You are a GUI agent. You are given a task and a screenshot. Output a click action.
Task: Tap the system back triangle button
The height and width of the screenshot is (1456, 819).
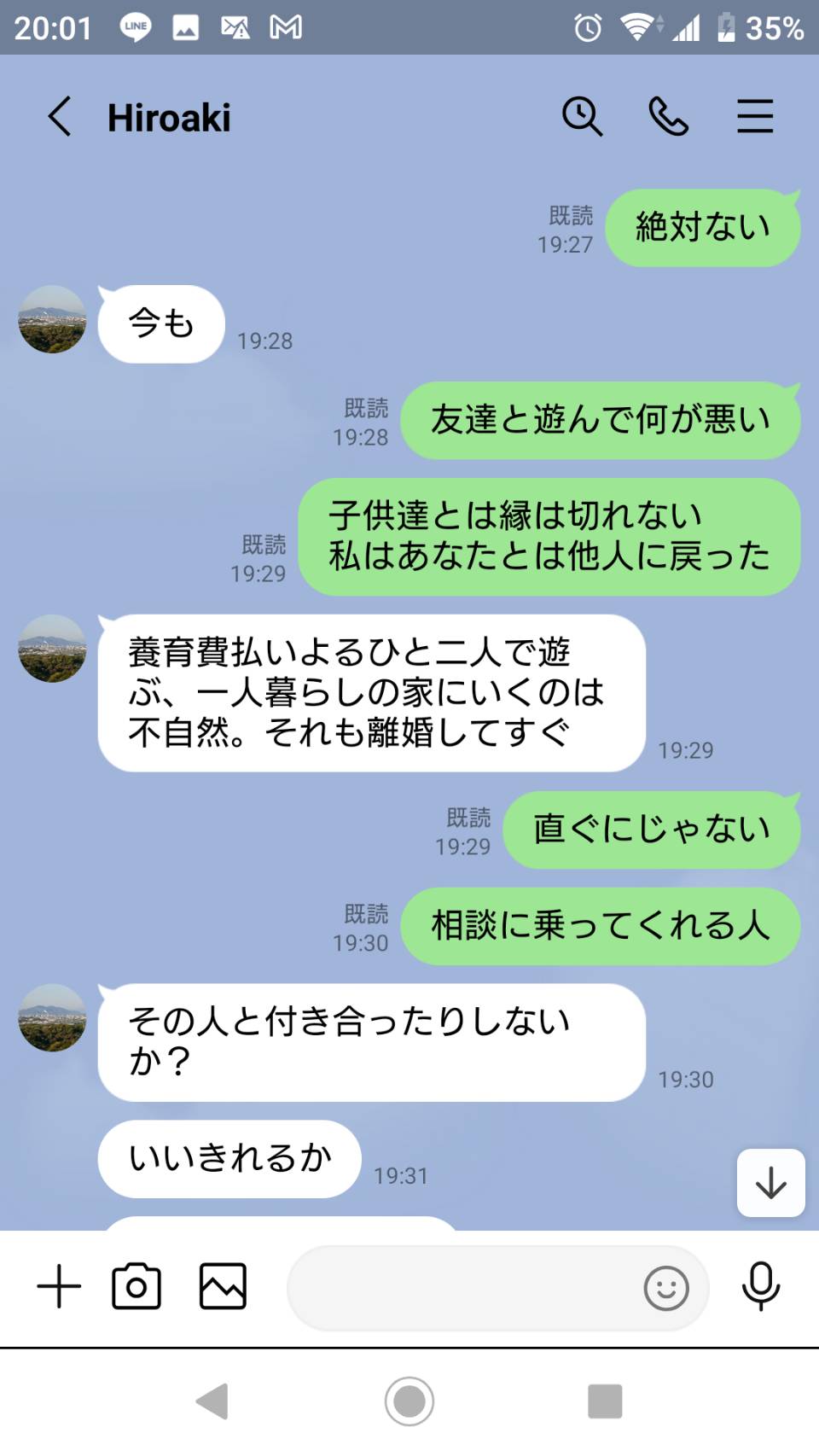[212, 1401]
